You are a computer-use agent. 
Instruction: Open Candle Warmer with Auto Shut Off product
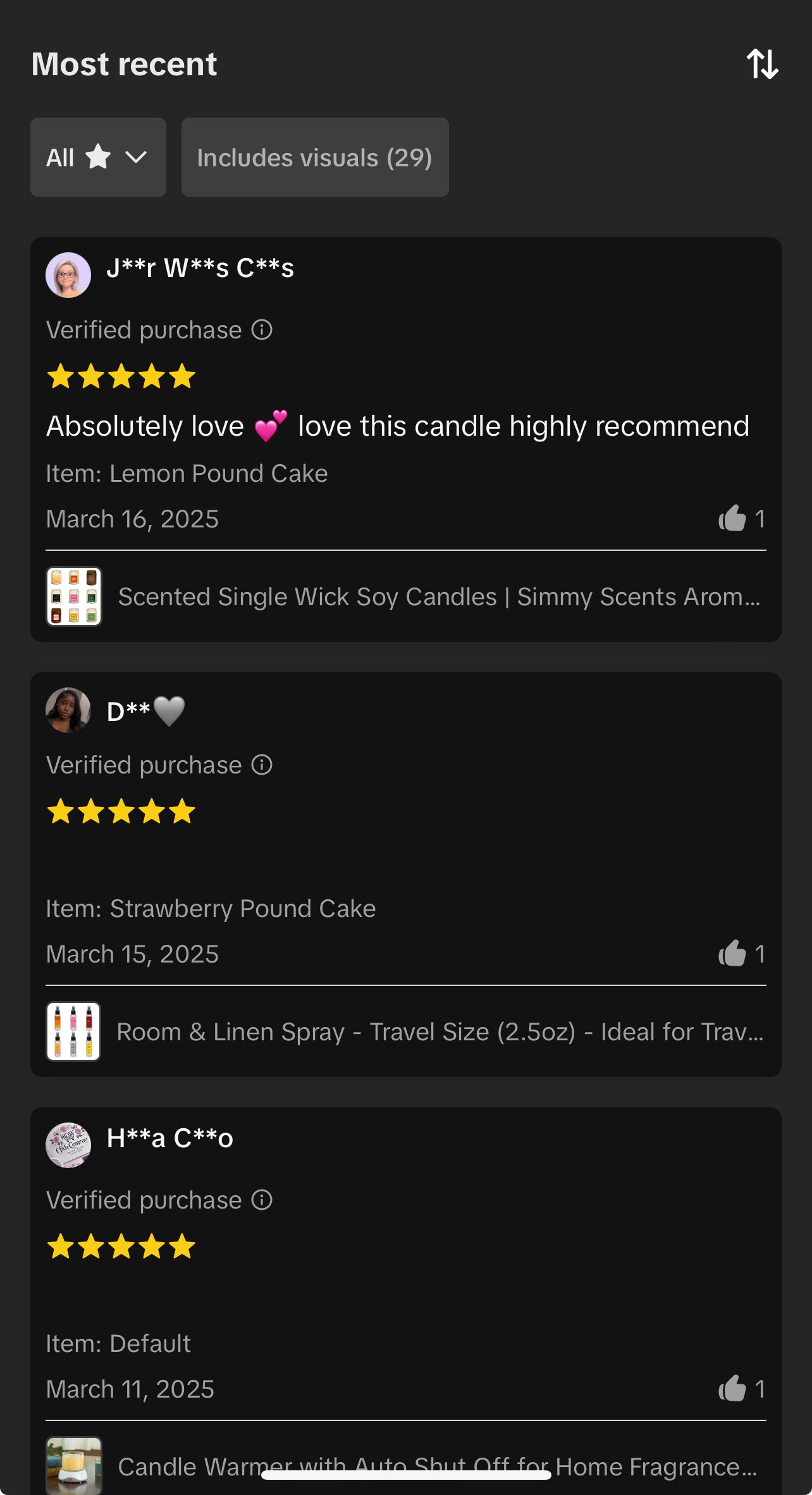pos(406,1465)
